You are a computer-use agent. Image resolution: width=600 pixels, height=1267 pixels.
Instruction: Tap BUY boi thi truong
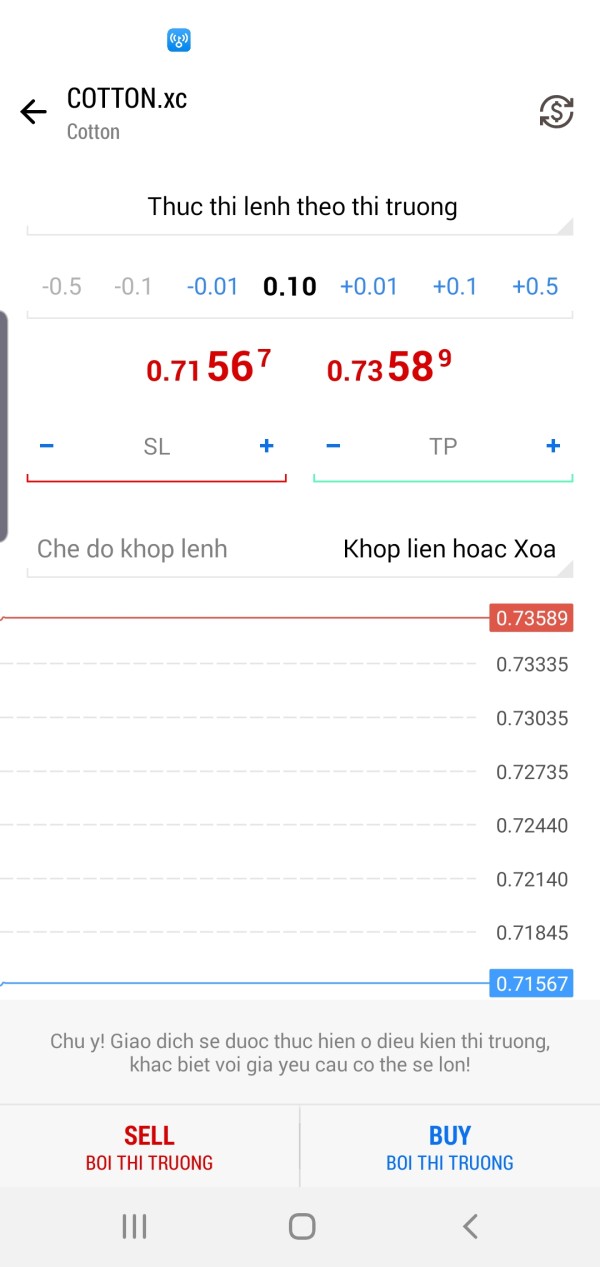click(x=450, y=1147)
